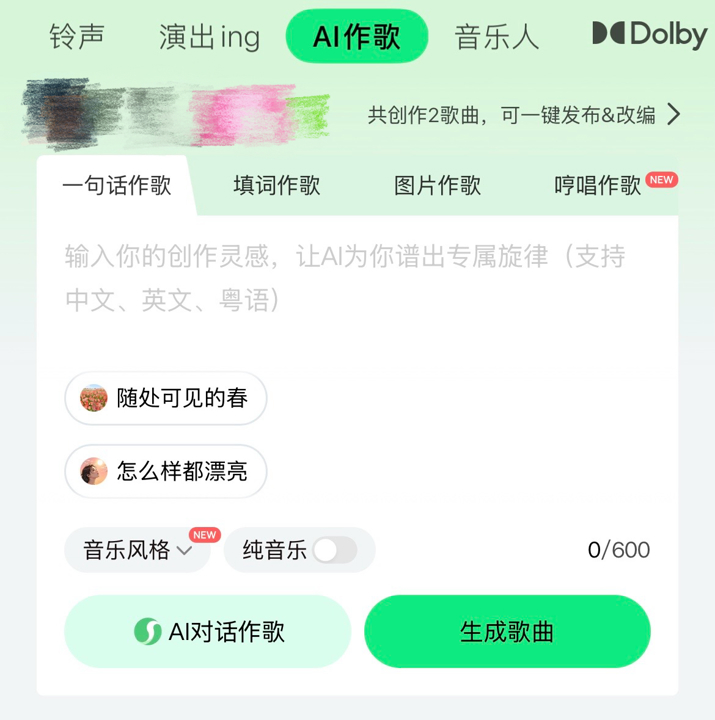Open the Dolby tab

pos(650,35)
